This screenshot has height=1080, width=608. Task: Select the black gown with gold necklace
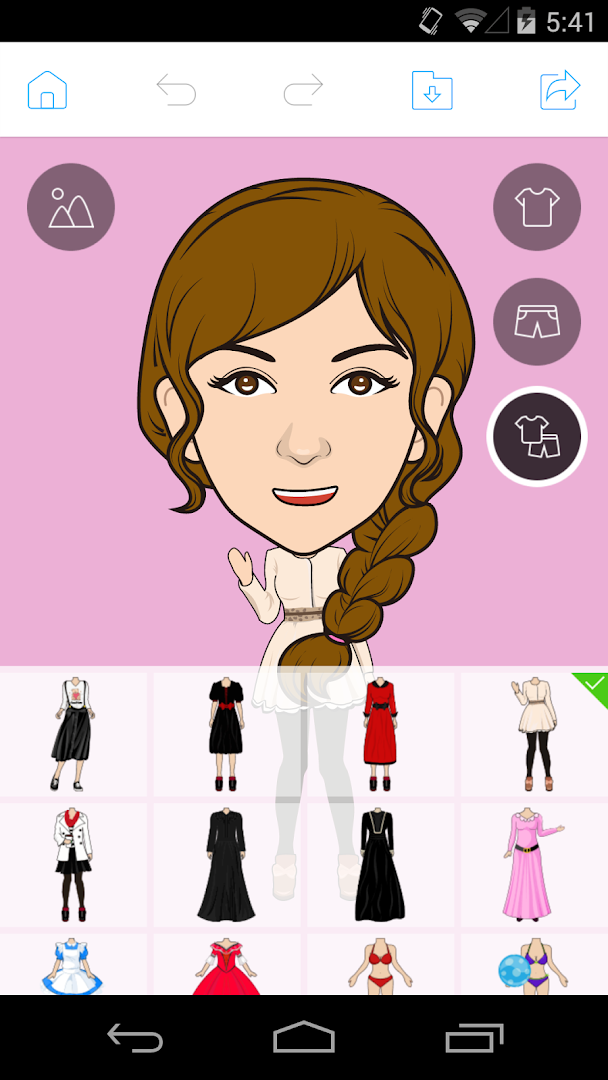click(x=380, y=864)
